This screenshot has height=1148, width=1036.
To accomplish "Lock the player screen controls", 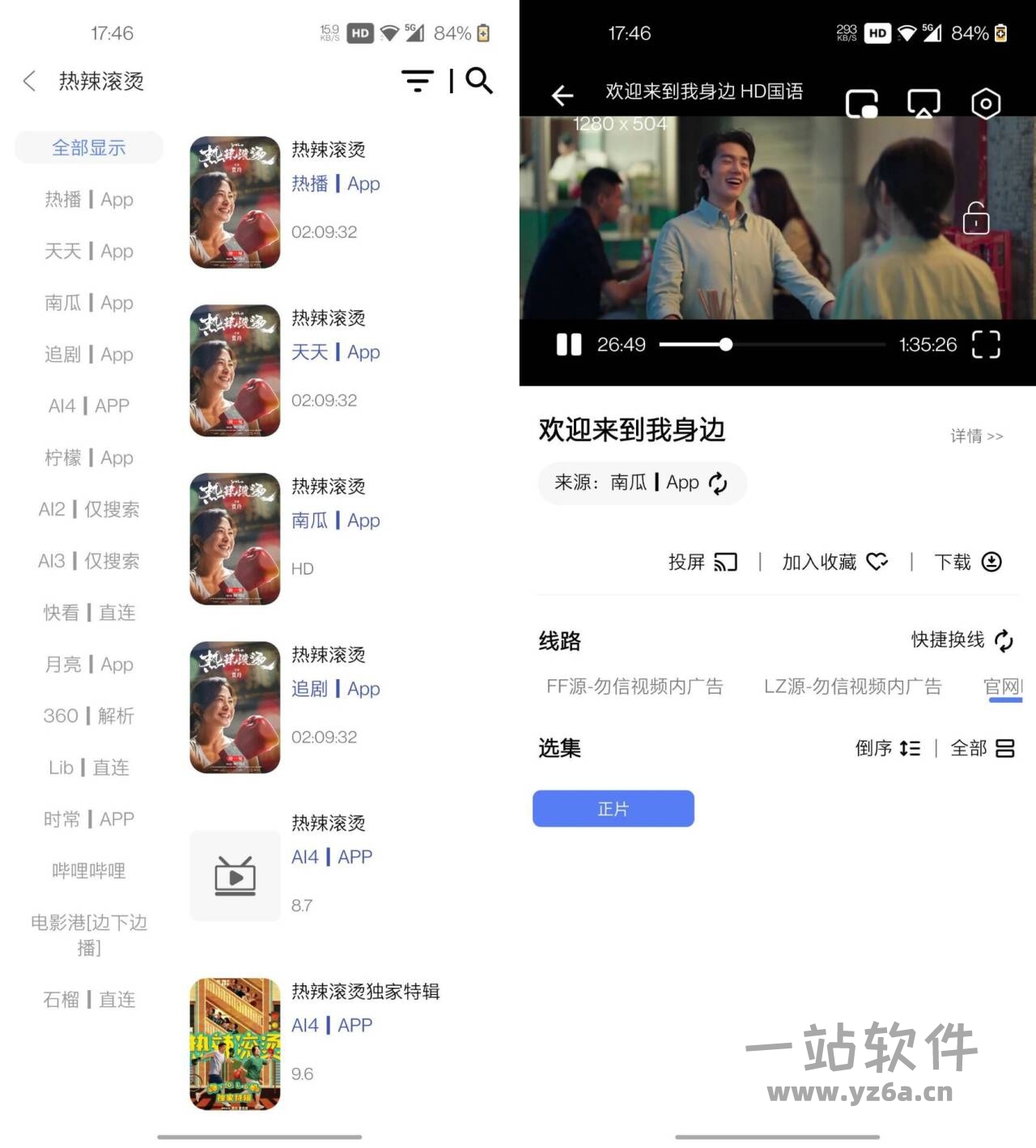I will (x=976, y=219).
